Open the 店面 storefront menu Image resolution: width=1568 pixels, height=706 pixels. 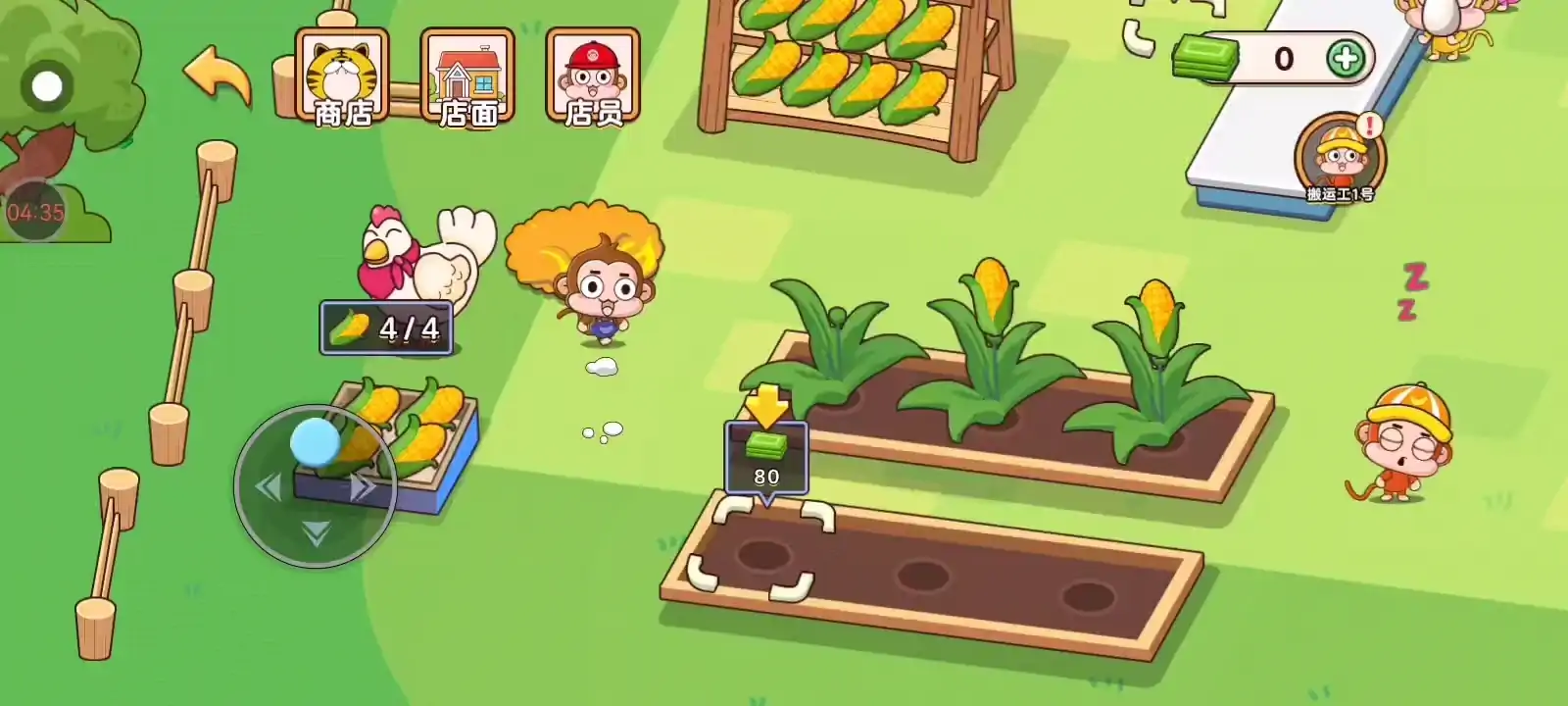(x=467, y=78)
